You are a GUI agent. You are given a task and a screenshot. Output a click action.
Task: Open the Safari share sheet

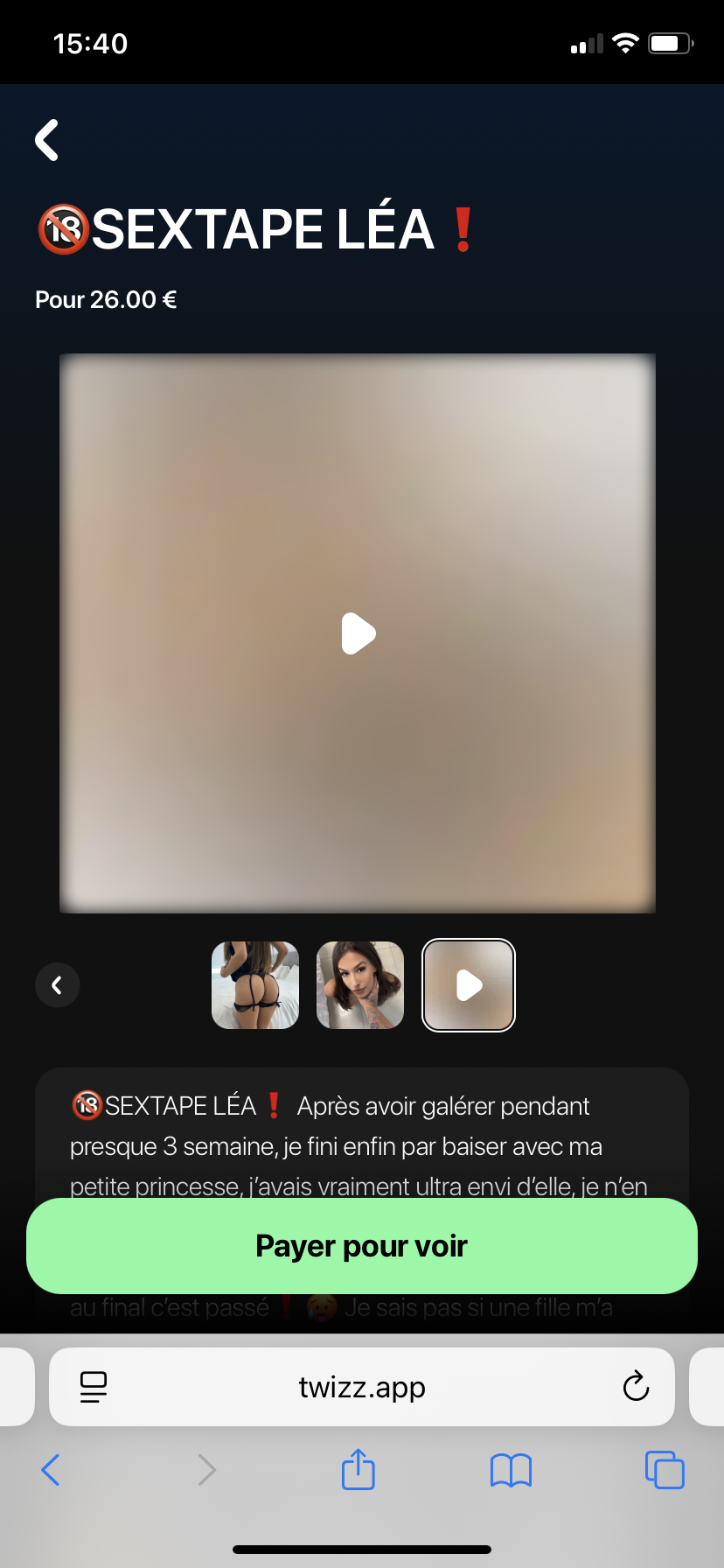coord(359,1470)
